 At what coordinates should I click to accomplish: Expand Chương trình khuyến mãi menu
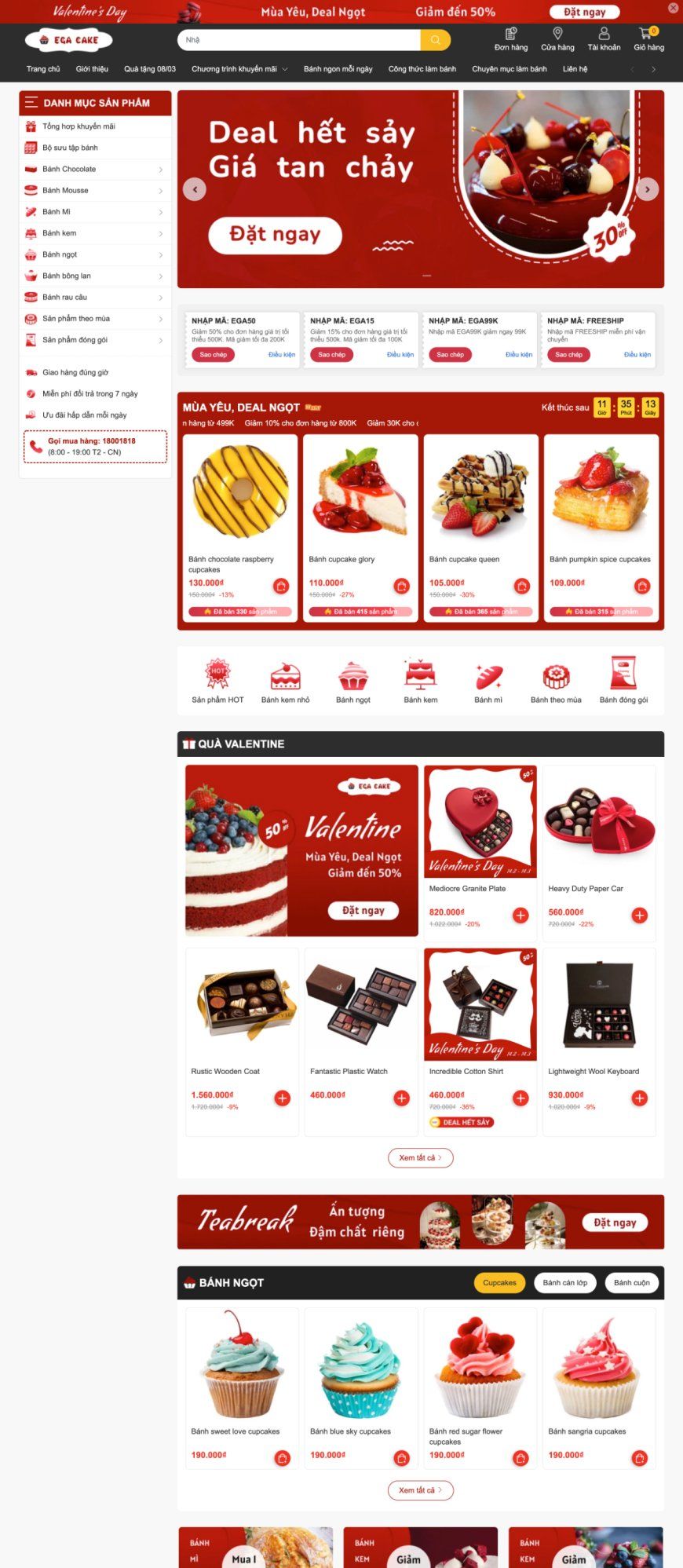point(239,69)
